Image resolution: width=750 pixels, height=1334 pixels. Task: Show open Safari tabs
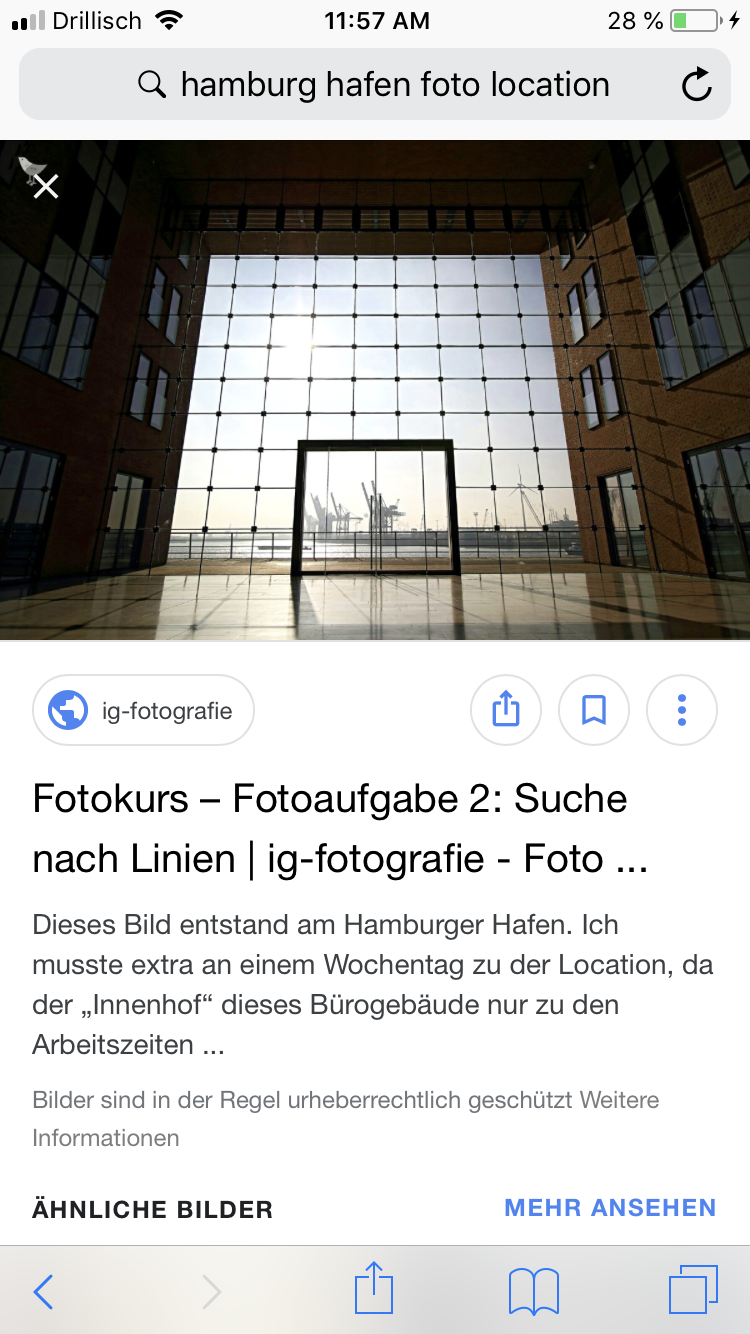point(693,1289)
